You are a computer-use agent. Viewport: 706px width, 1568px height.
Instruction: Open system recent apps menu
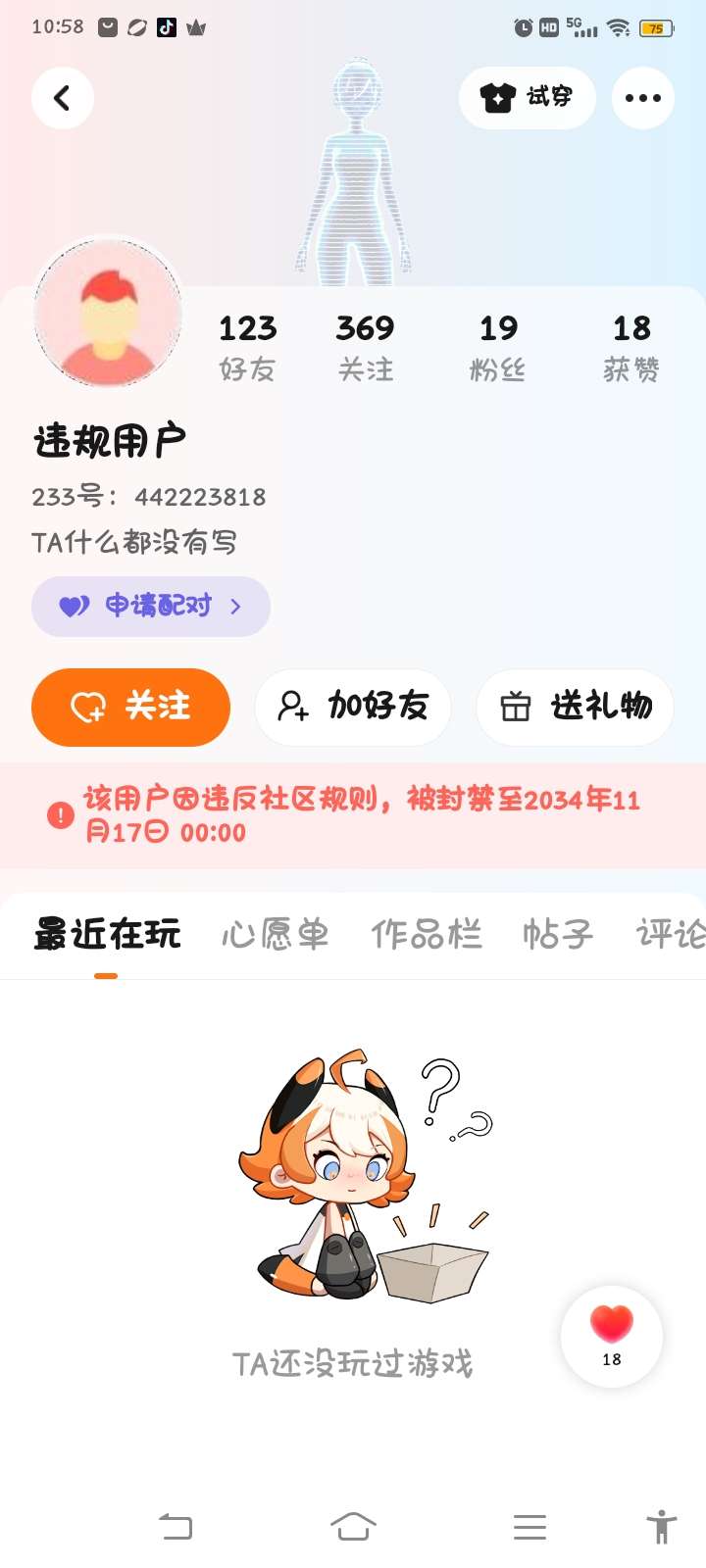pos(529,1526)
